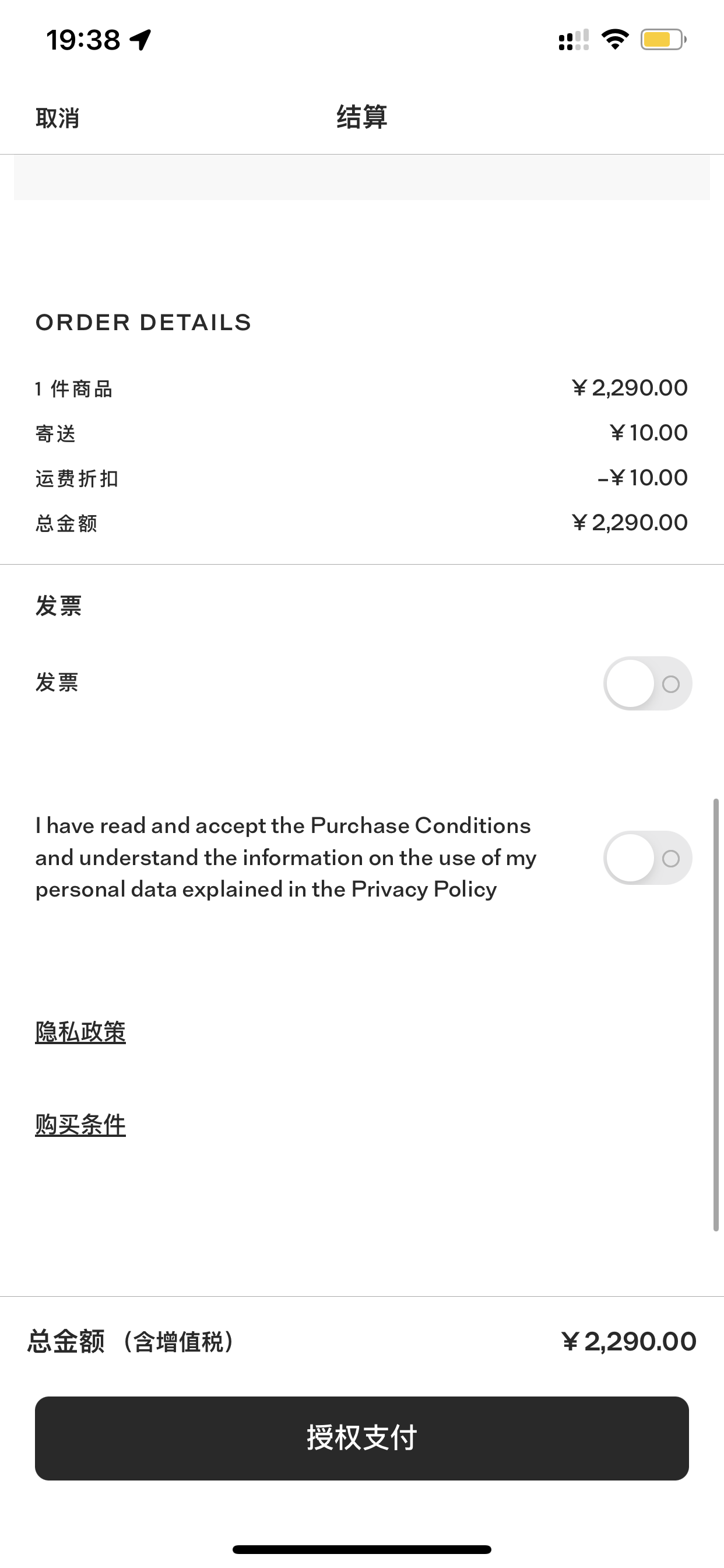Tap 取消 to cancel checkout

click(x=57, y=118)
